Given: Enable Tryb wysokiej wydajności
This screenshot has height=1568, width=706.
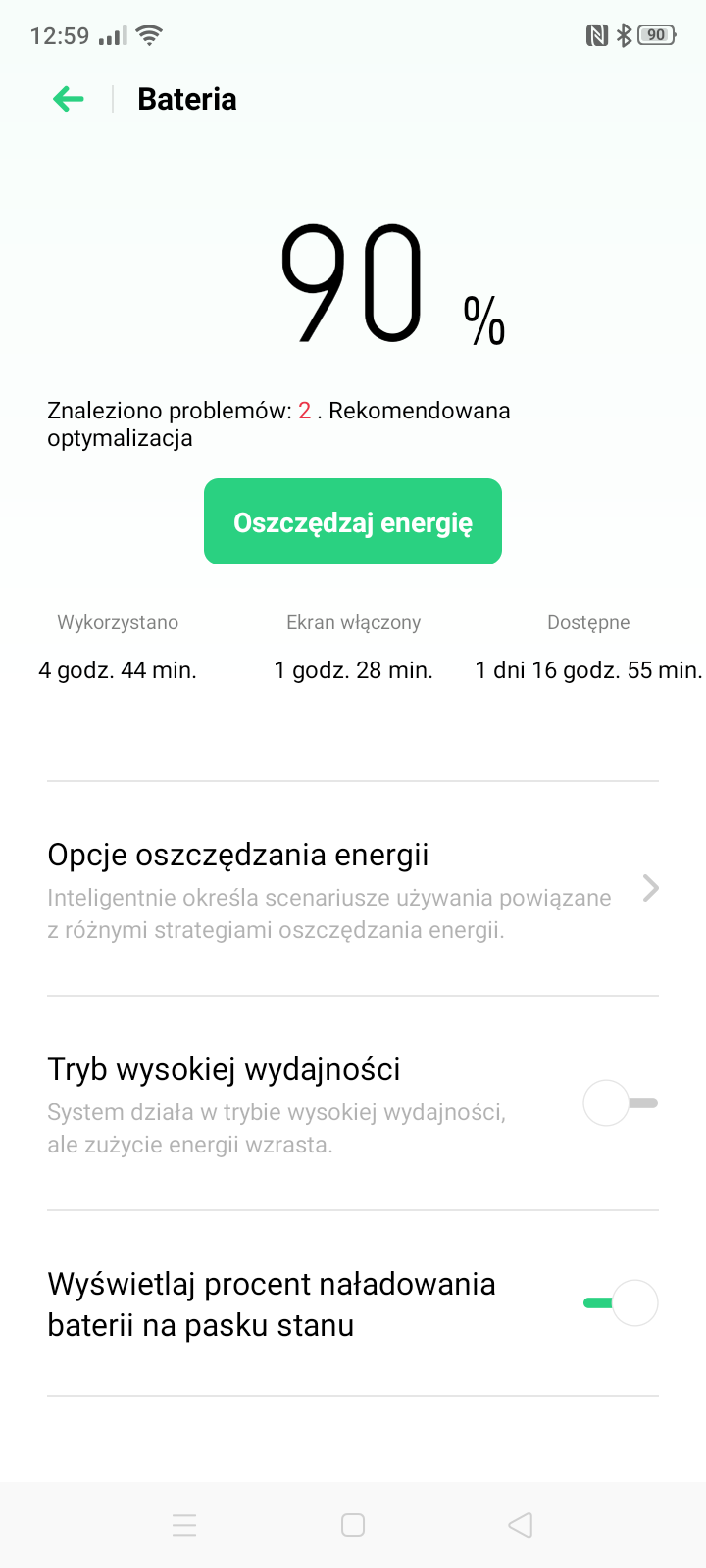Looking at the screenshot, I should pyautogui.click(x=620, y=1103).
